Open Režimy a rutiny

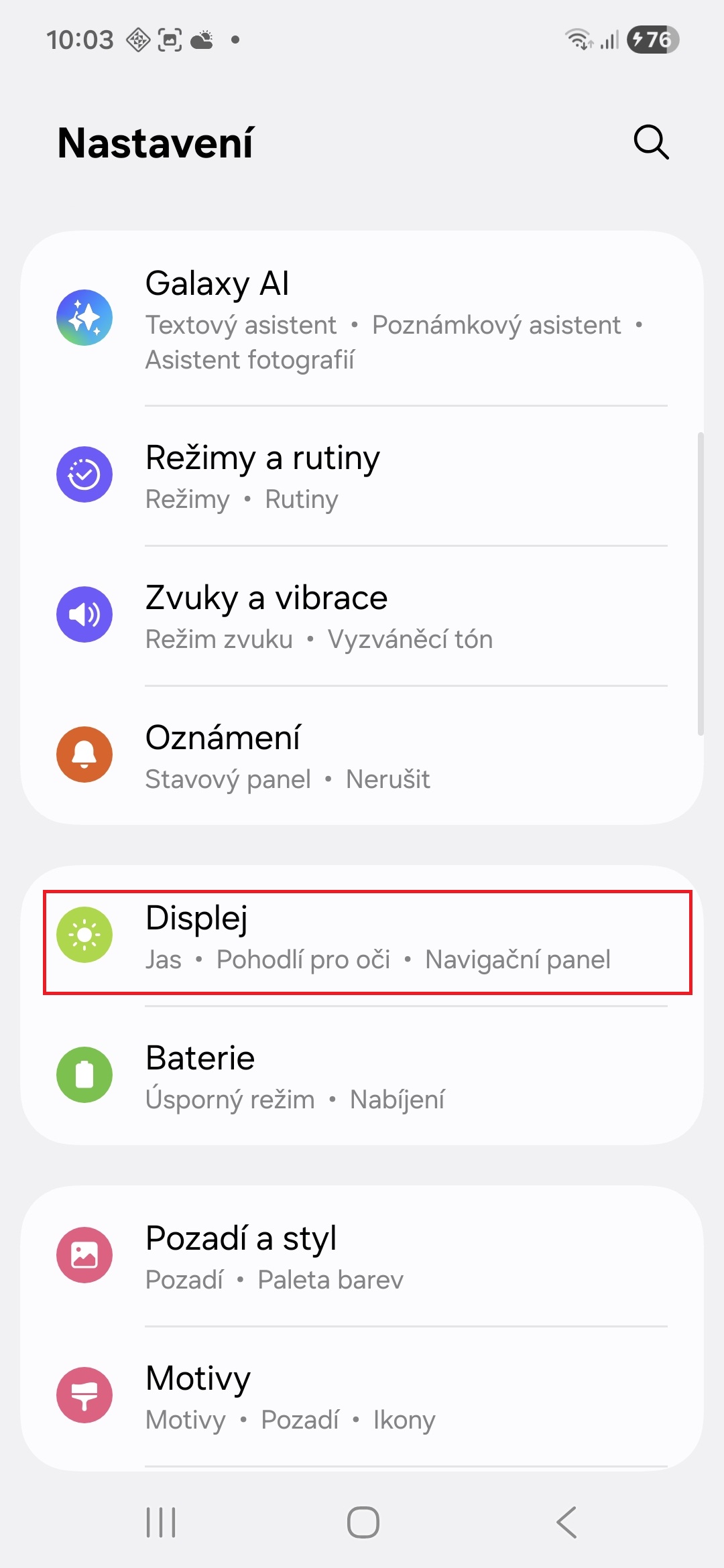coord(362,476)
